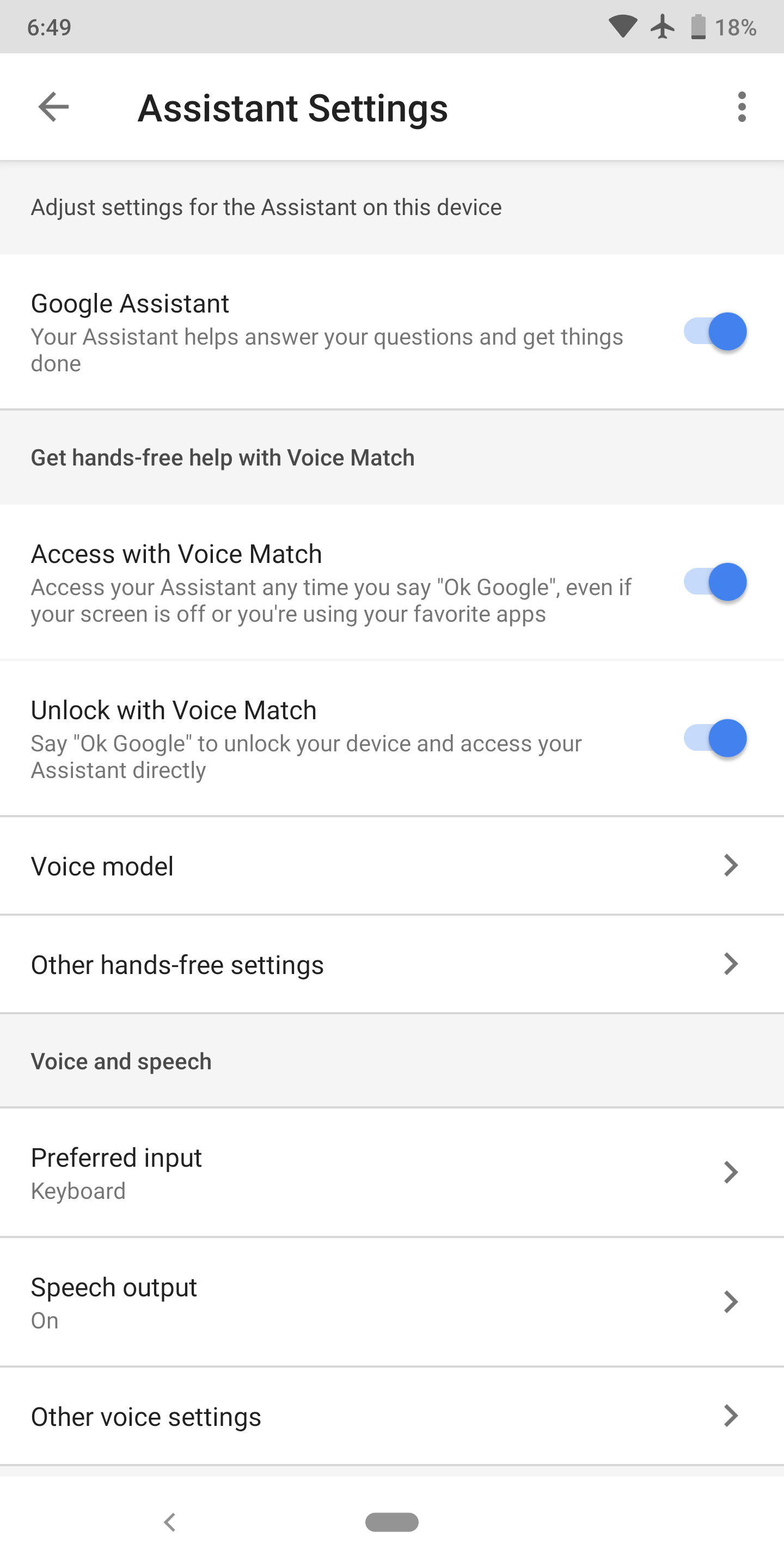Click the airplane mode status icon
Viewport: 784px width, 1568px height.
[664, 26]
